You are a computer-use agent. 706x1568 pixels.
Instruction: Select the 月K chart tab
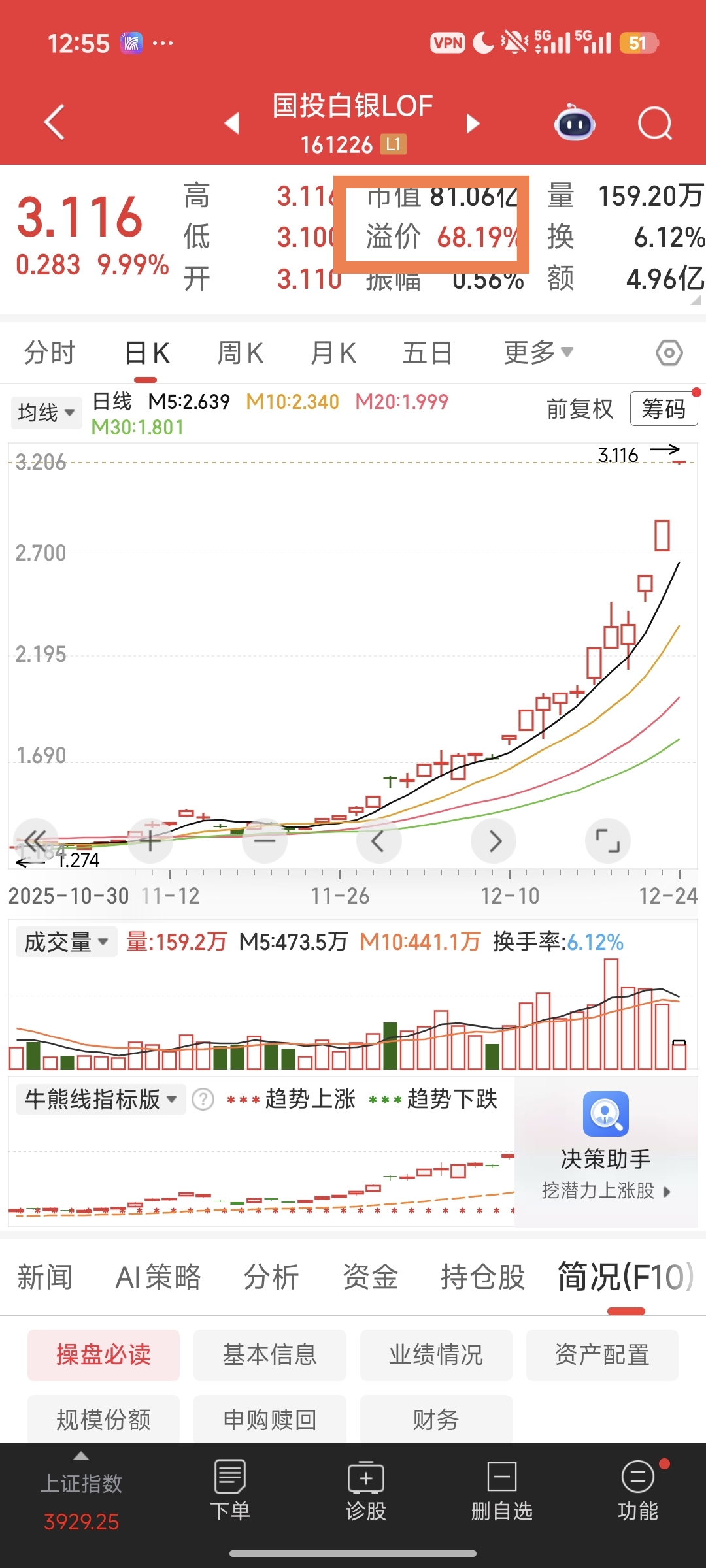333,353
